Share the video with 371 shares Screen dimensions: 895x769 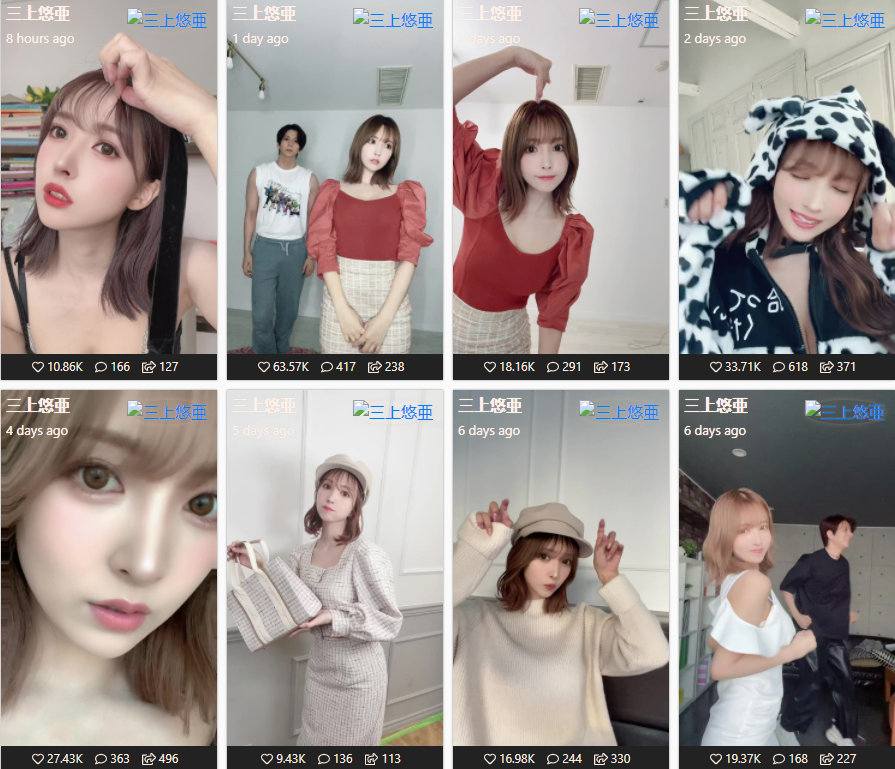pos(827,367)
